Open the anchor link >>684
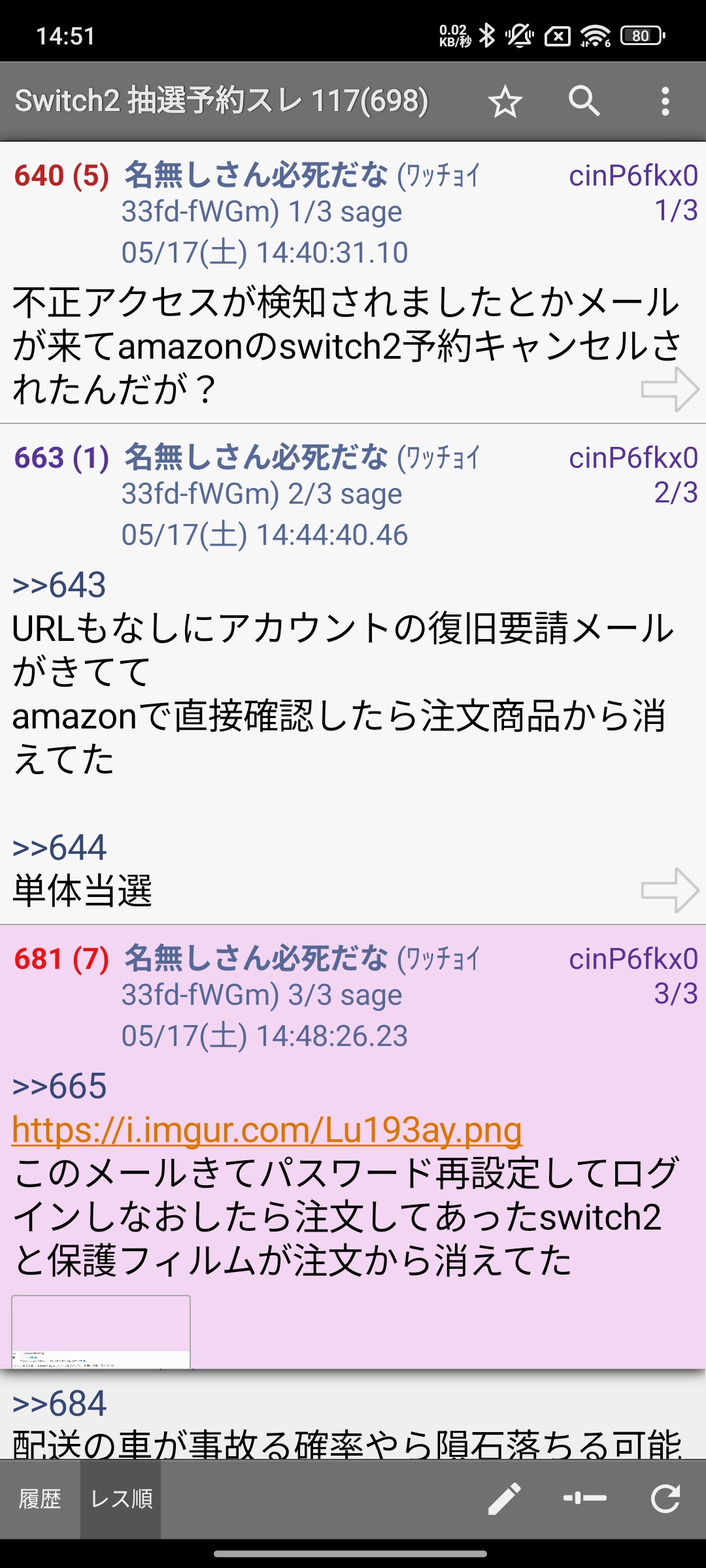 coord(59,1404)
